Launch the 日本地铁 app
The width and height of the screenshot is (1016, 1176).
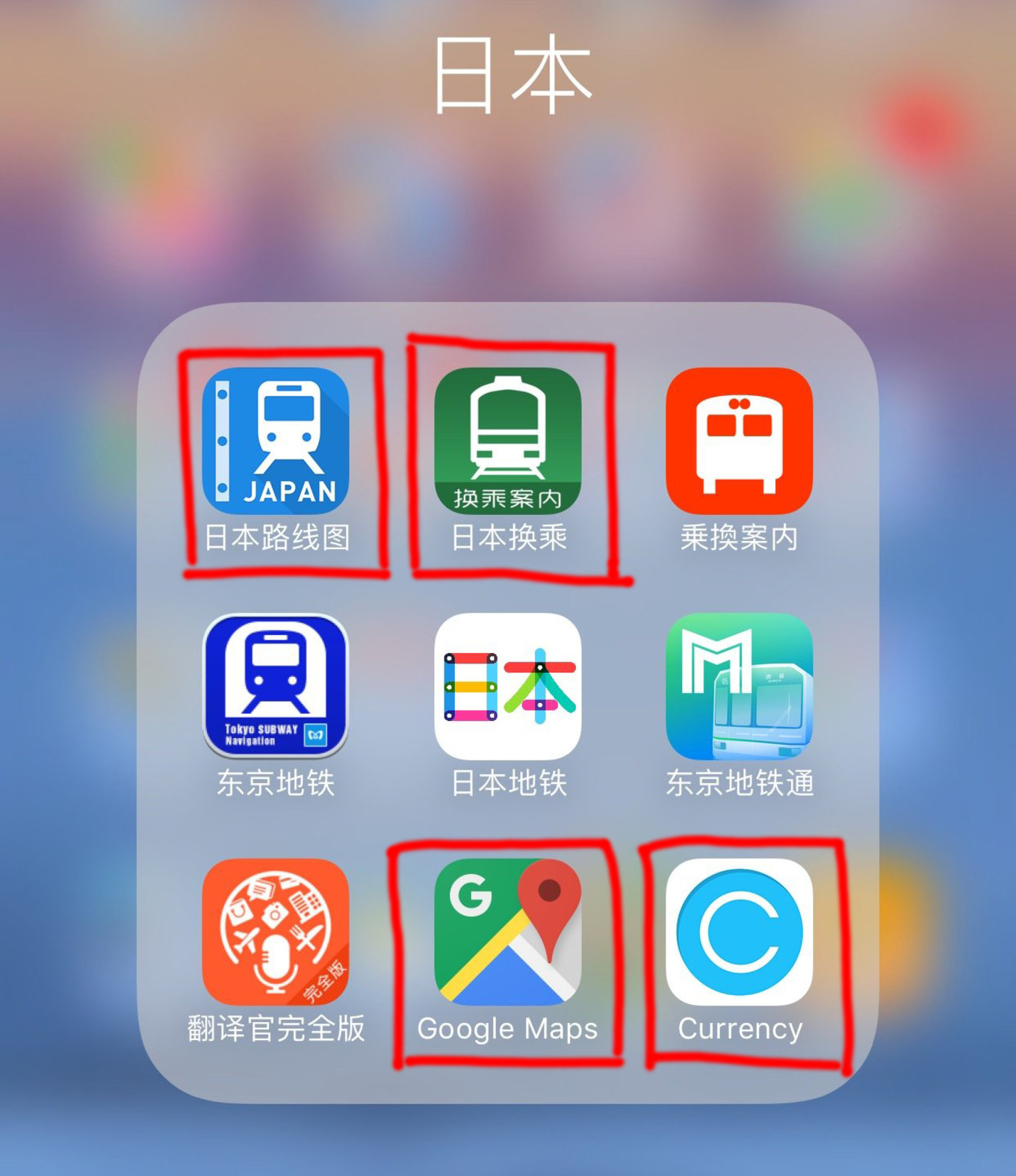tap(507, 686)
